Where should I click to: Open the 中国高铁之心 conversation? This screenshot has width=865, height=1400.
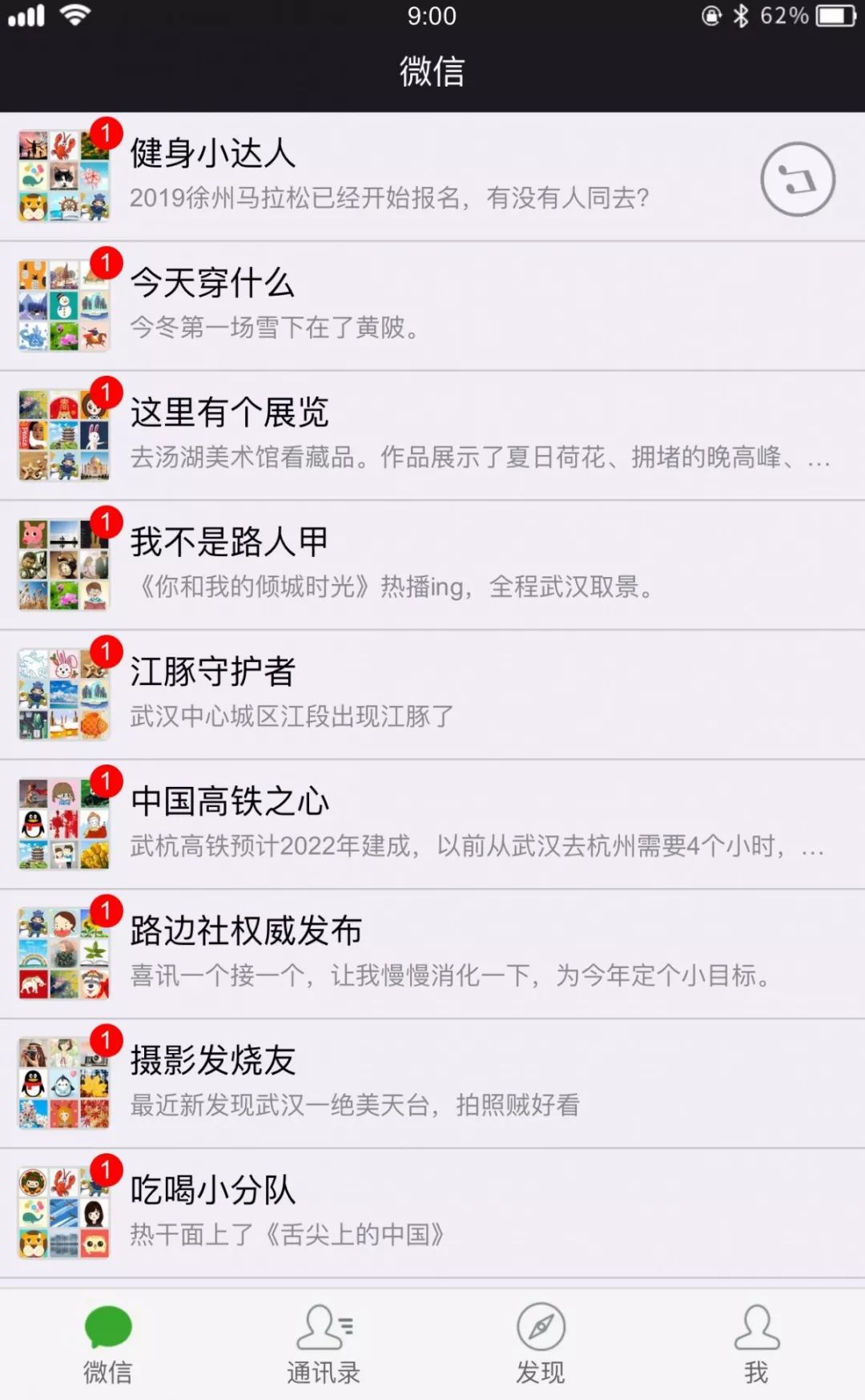pyautogui.click(x=432, y=825)
